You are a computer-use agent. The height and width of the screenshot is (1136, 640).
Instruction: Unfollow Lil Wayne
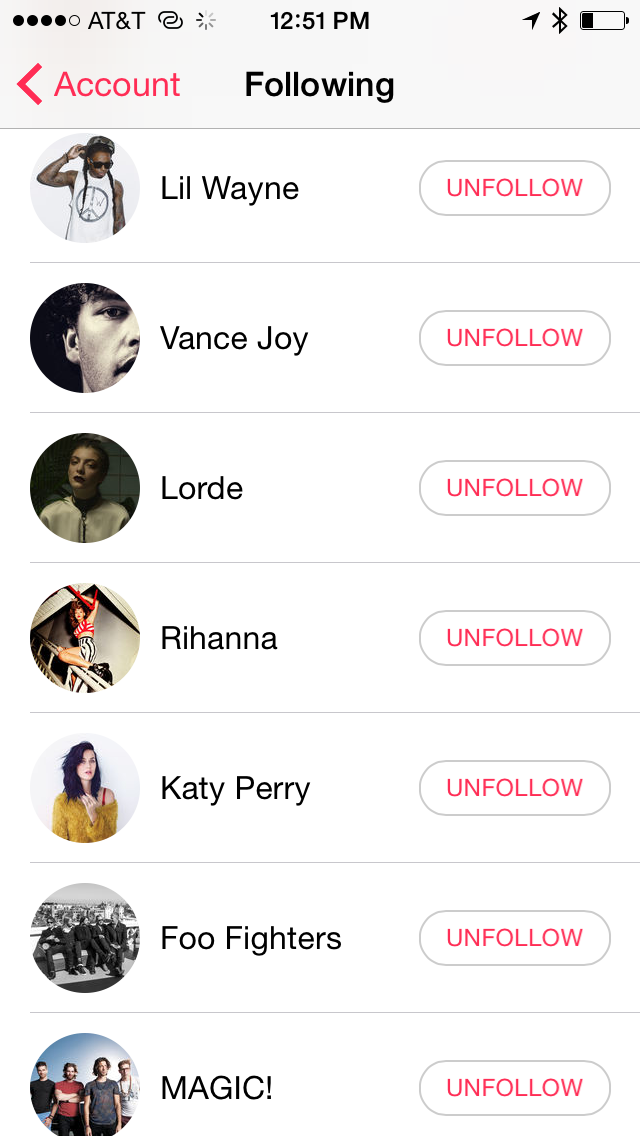coord(514,188)
